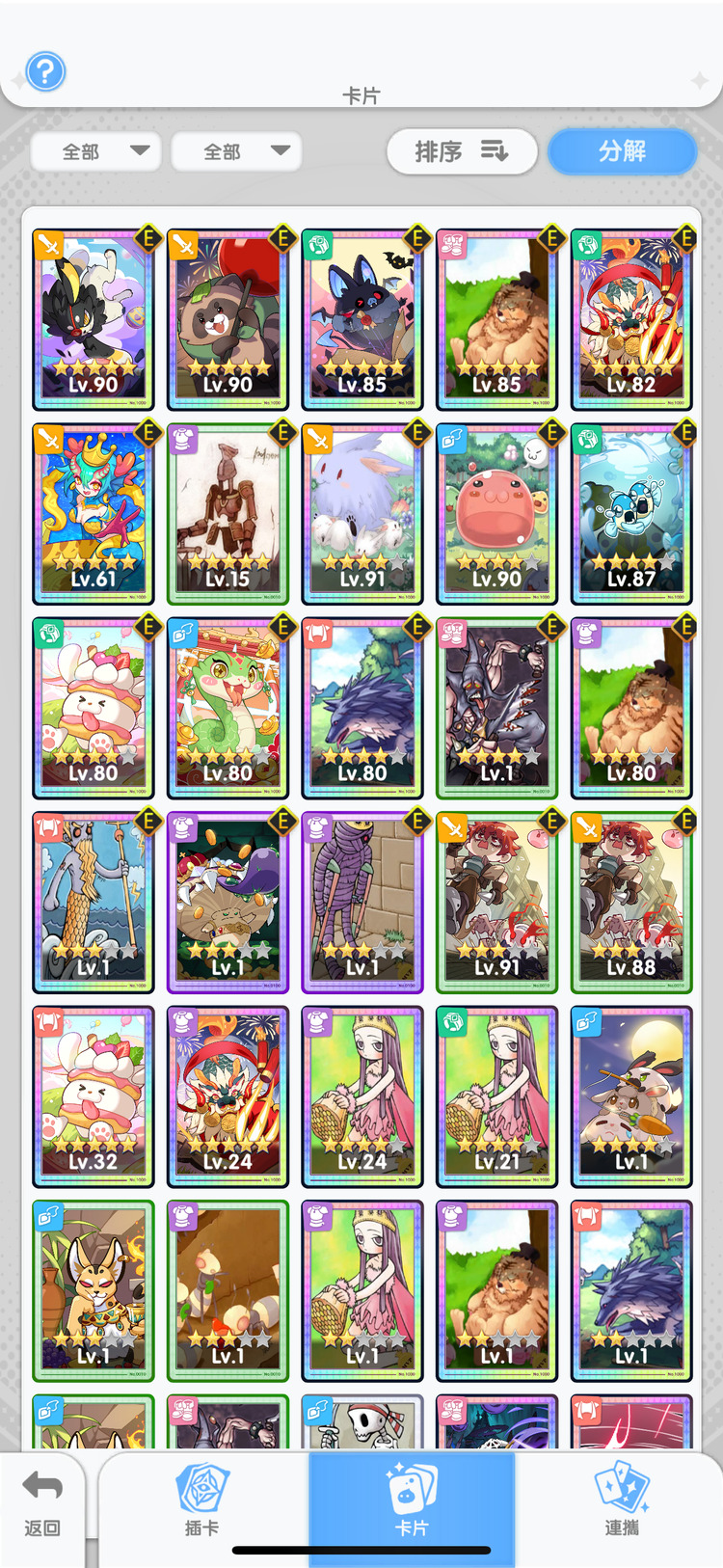Open the Lv.32 strawberry cake rabbit card

coord(93,1096)
